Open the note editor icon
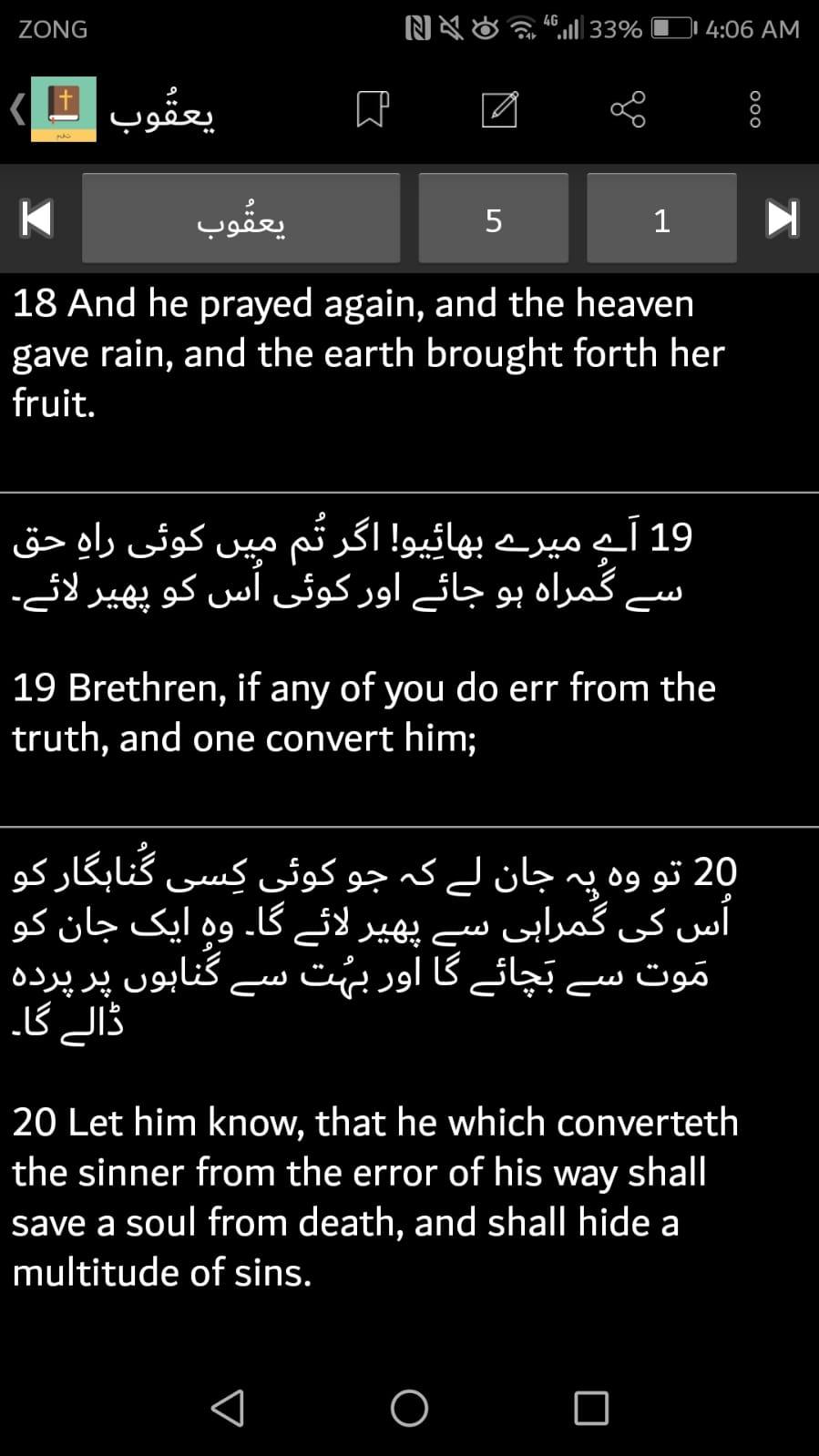Image resolution: width=819 pixels, height=1456 pixels. 499,109
